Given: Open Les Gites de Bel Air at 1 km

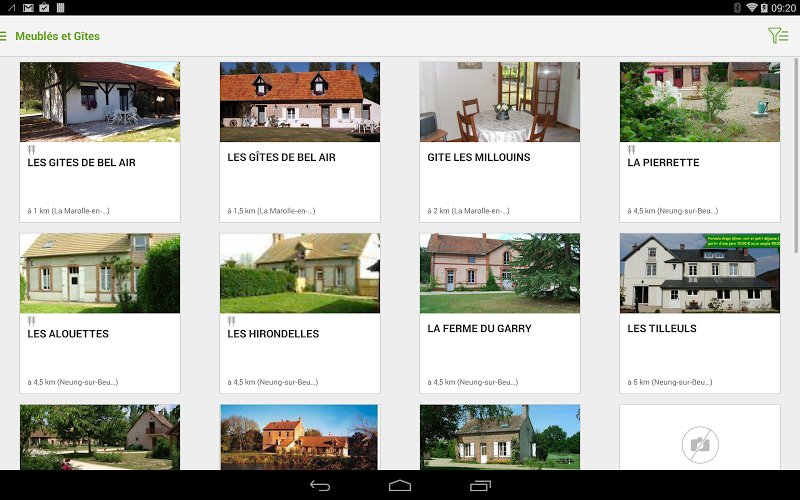Looking at the screenshot, I should [100, 142].
